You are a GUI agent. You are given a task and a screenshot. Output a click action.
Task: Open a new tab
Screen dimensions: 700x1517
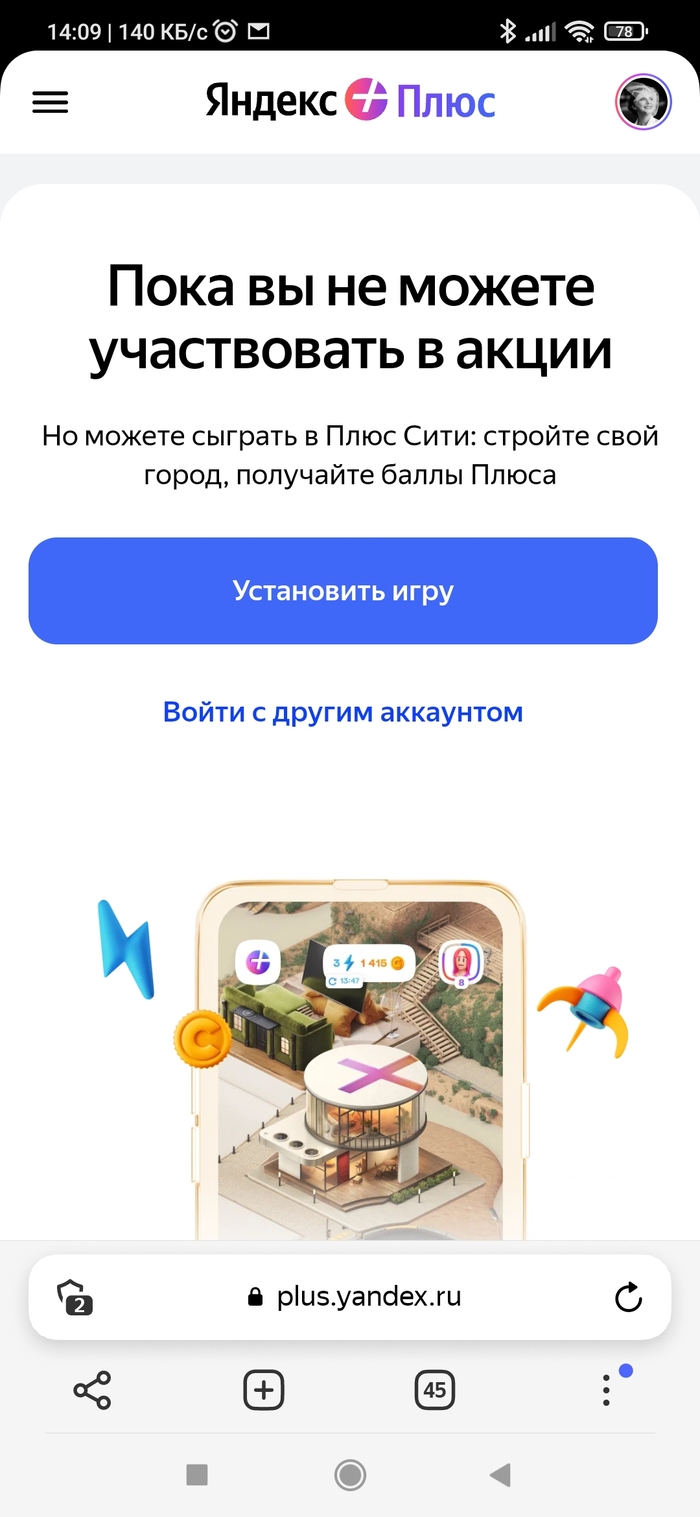coord(264,1390)
